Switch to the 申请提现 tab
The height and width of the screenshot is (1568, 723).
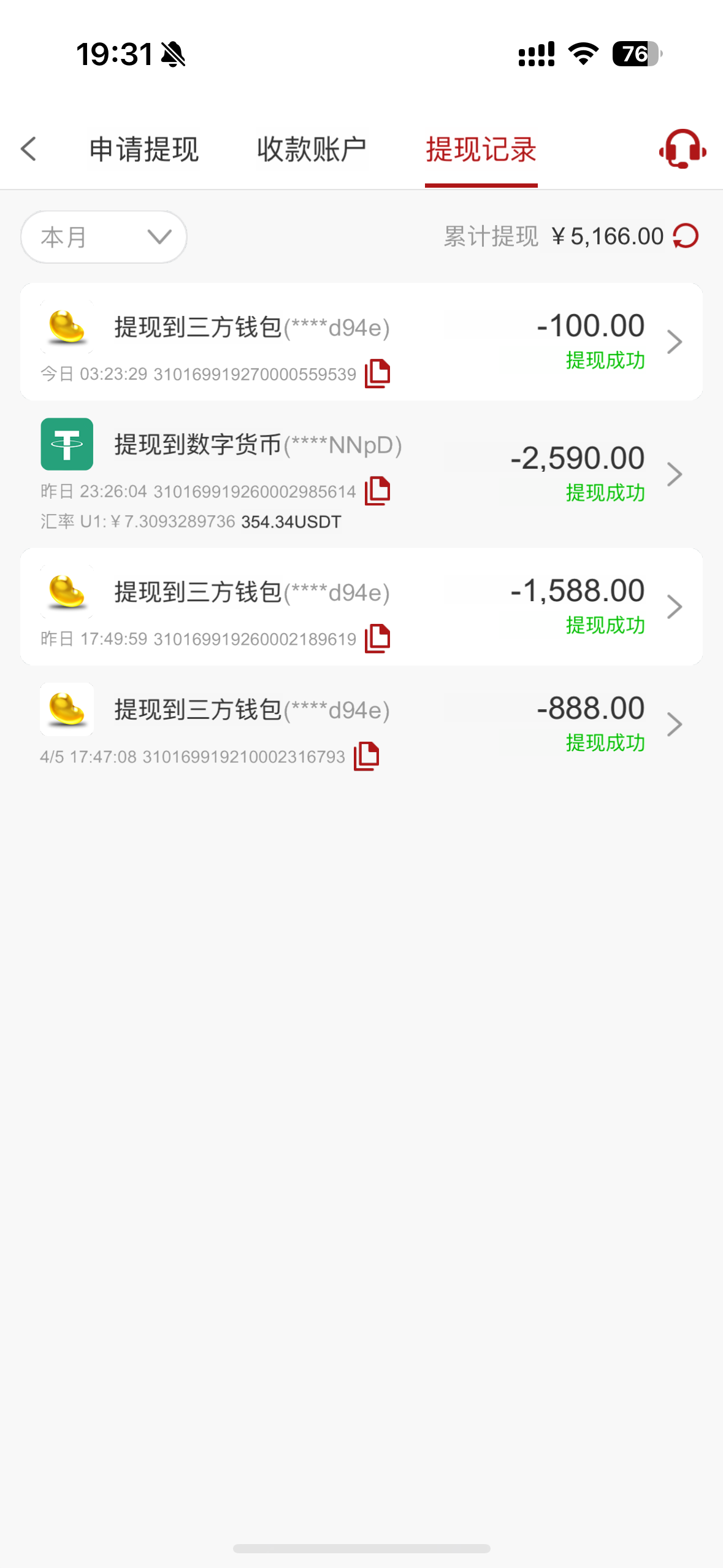tap(144, 150)
